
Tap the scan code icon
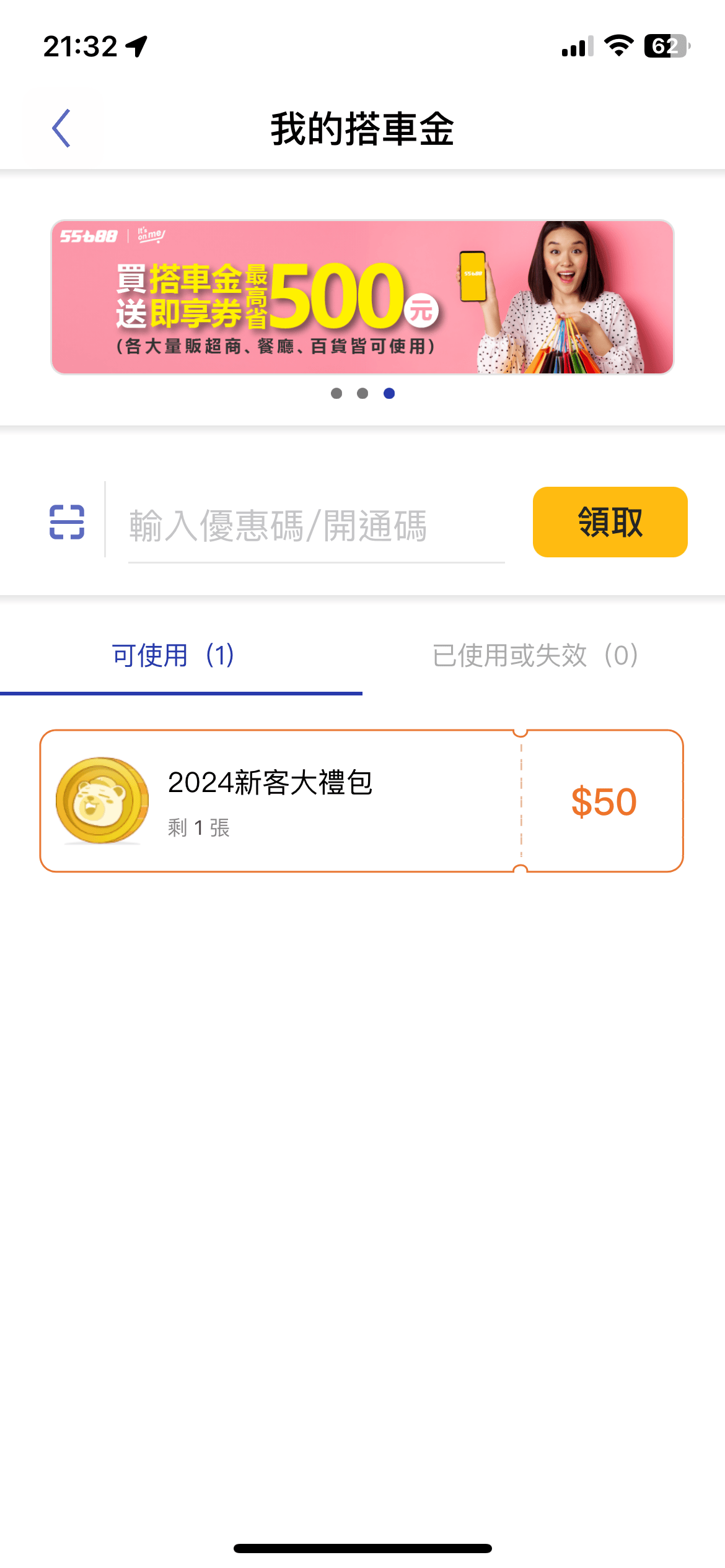(67, 522)
